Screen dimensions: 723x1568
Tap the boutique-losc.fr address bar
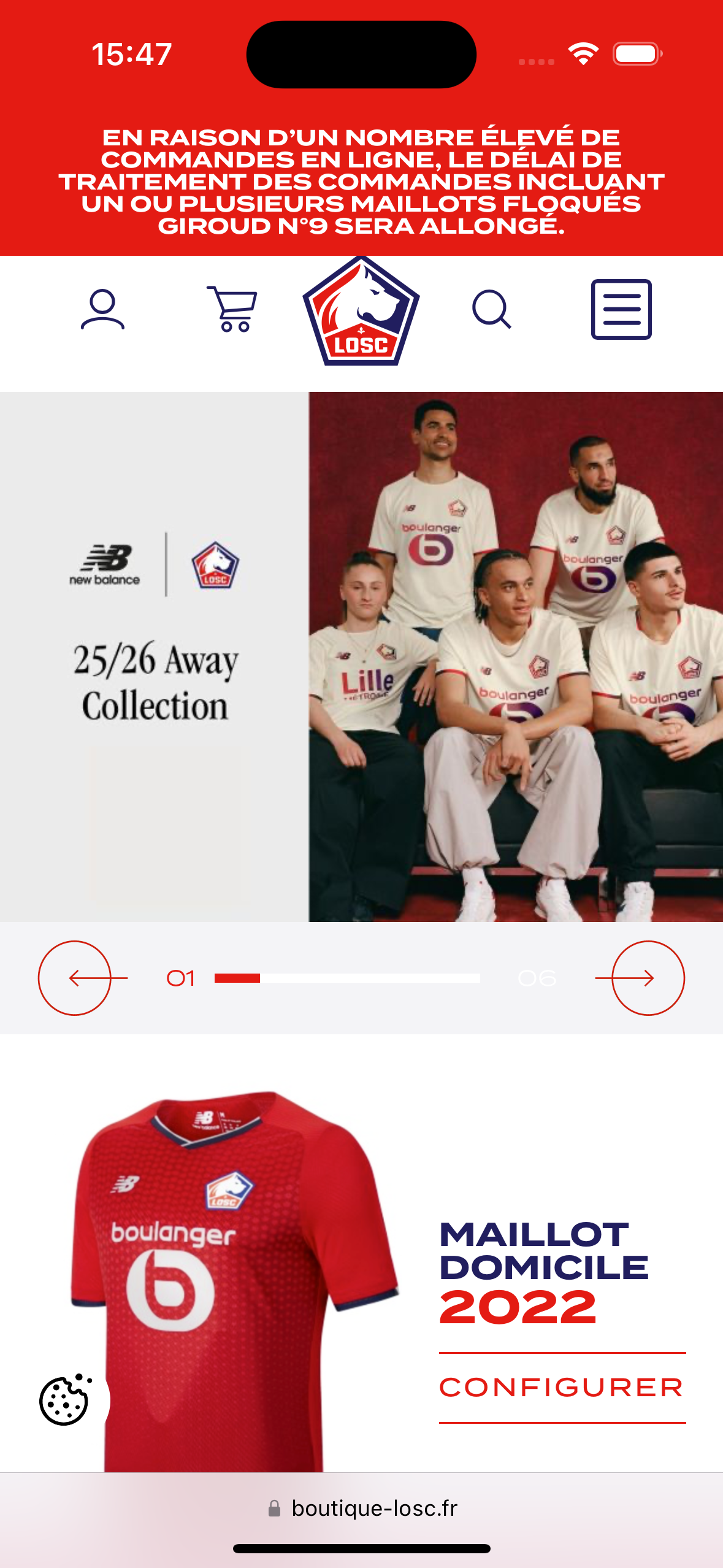point(362,1508)
